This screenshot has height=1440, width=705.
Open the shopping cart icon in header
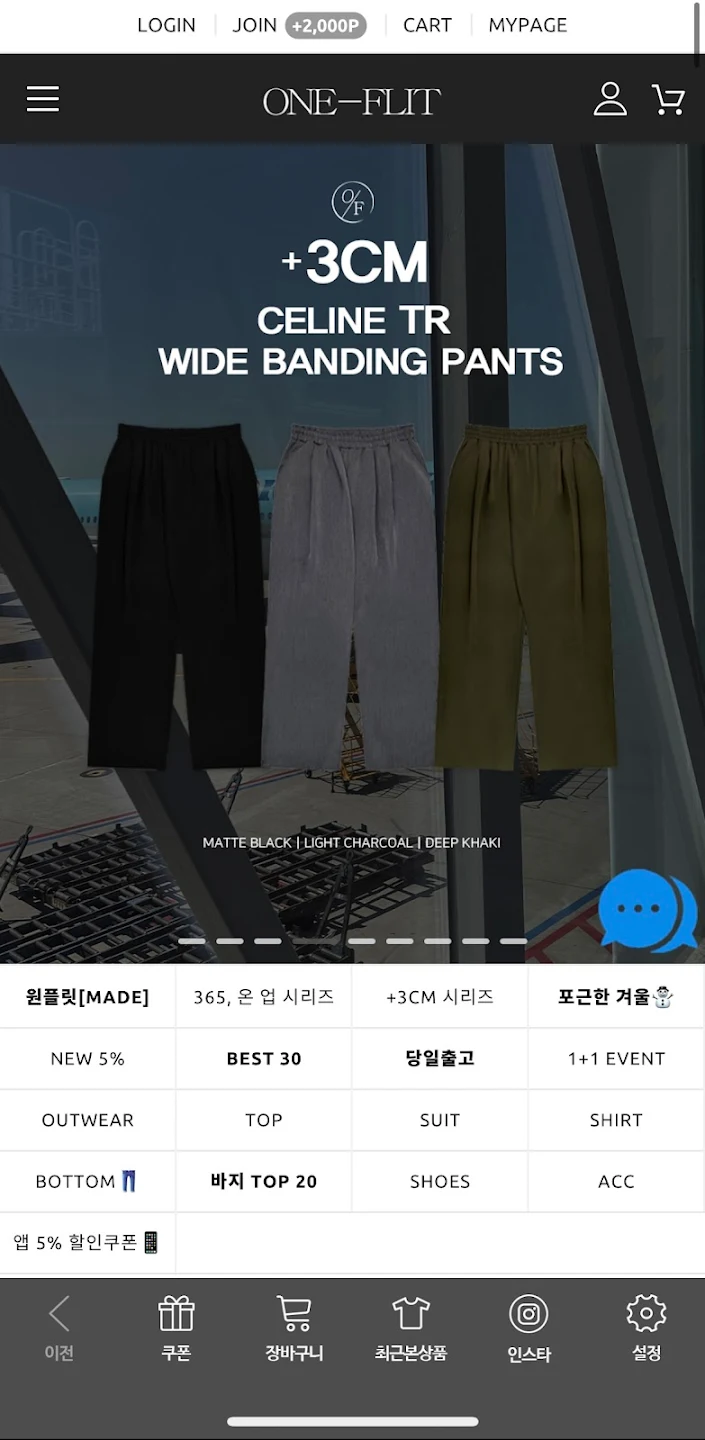(x=667, y=99)
